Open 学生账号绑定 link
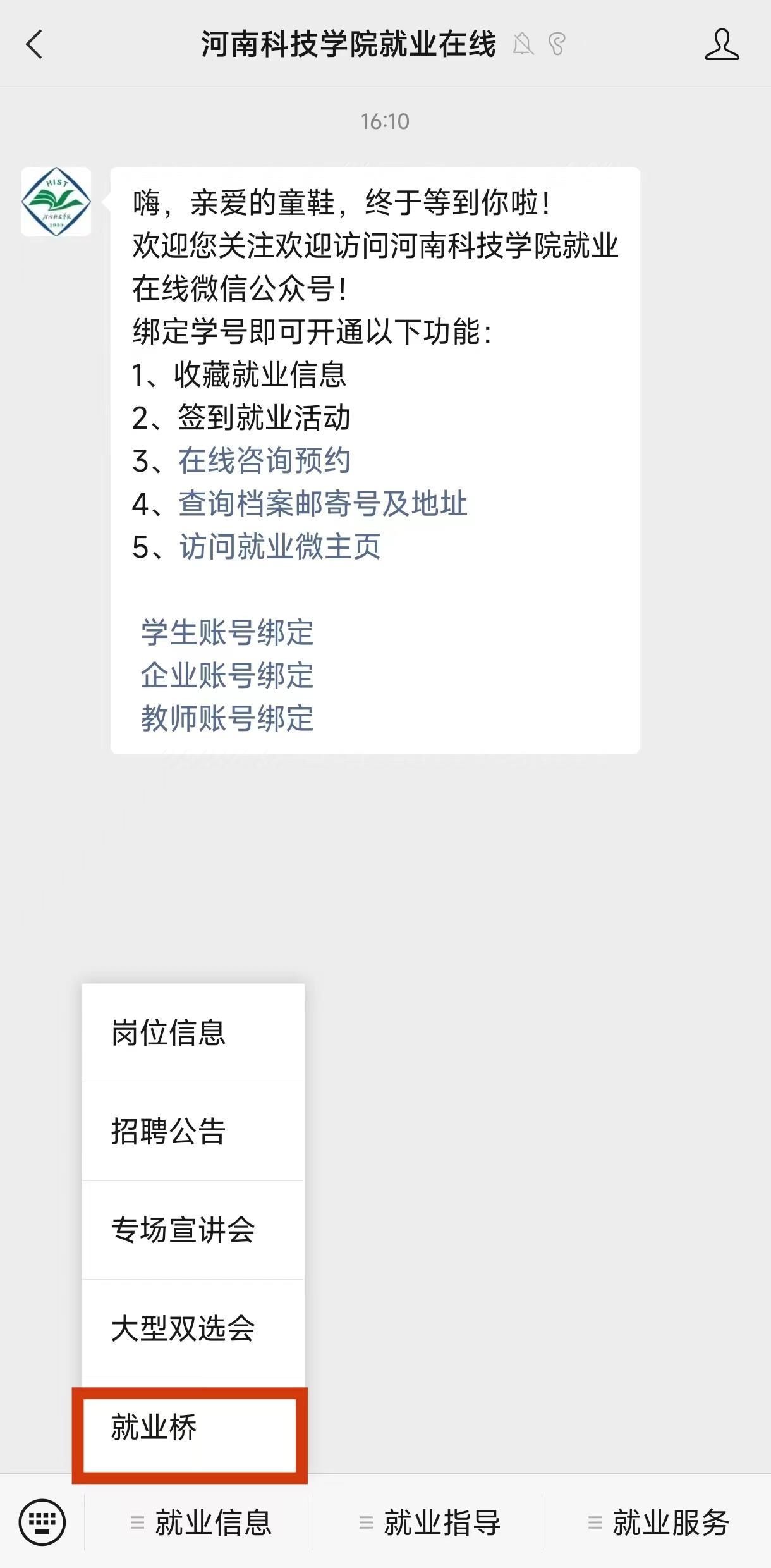The width and height of the screenshot is (771, 1568). pyautogui.click(x=227, y=632)
